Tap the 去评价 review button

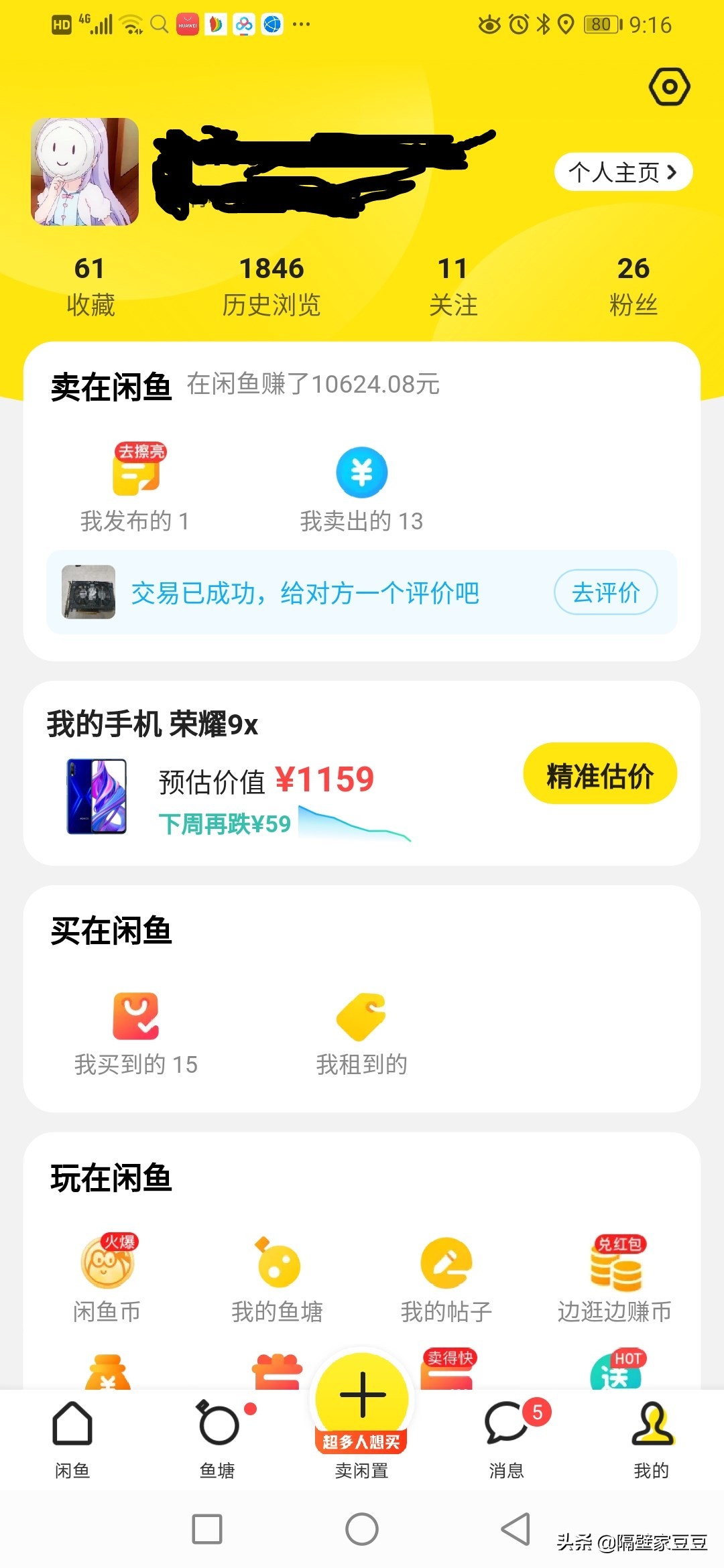coord(604,592)
